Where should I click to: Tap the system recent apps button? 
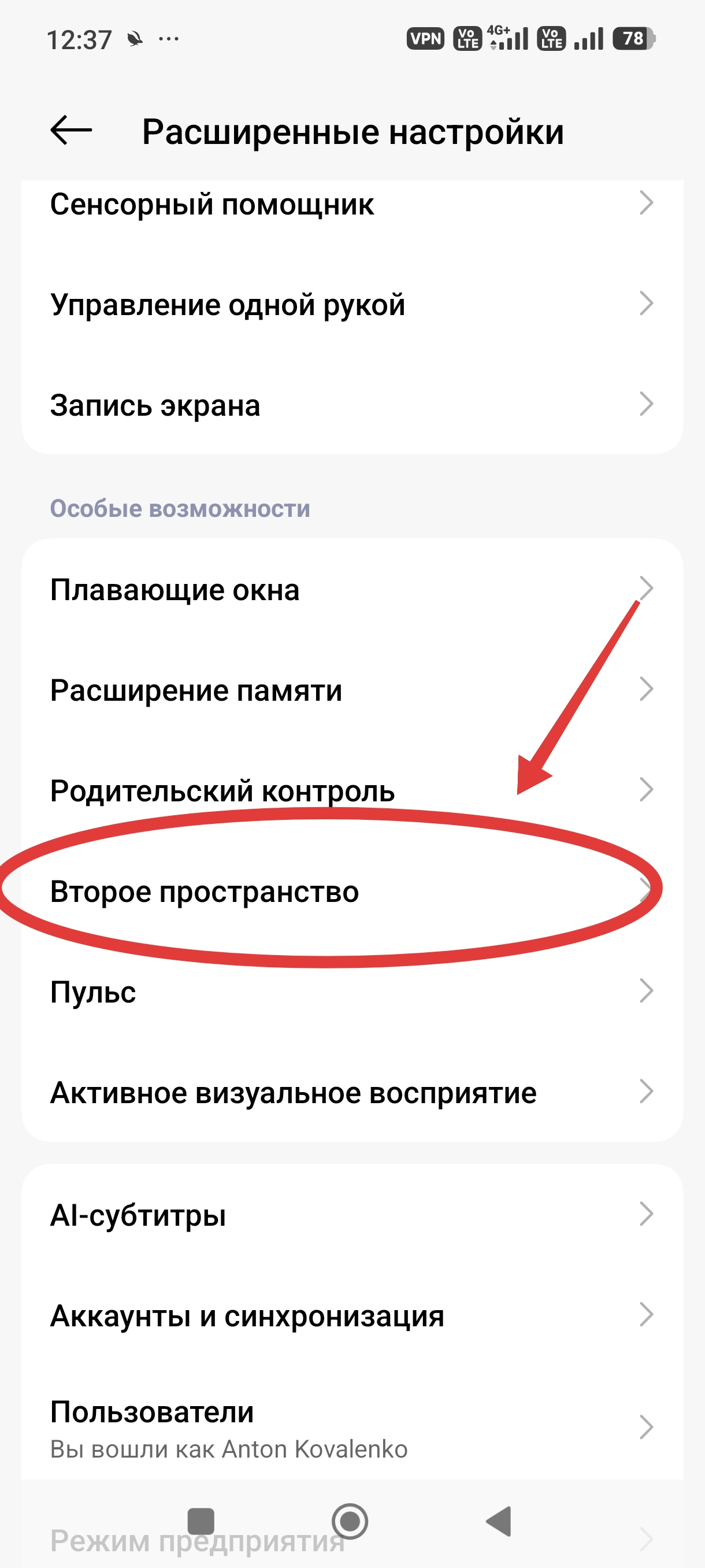tap(201, 1521)
